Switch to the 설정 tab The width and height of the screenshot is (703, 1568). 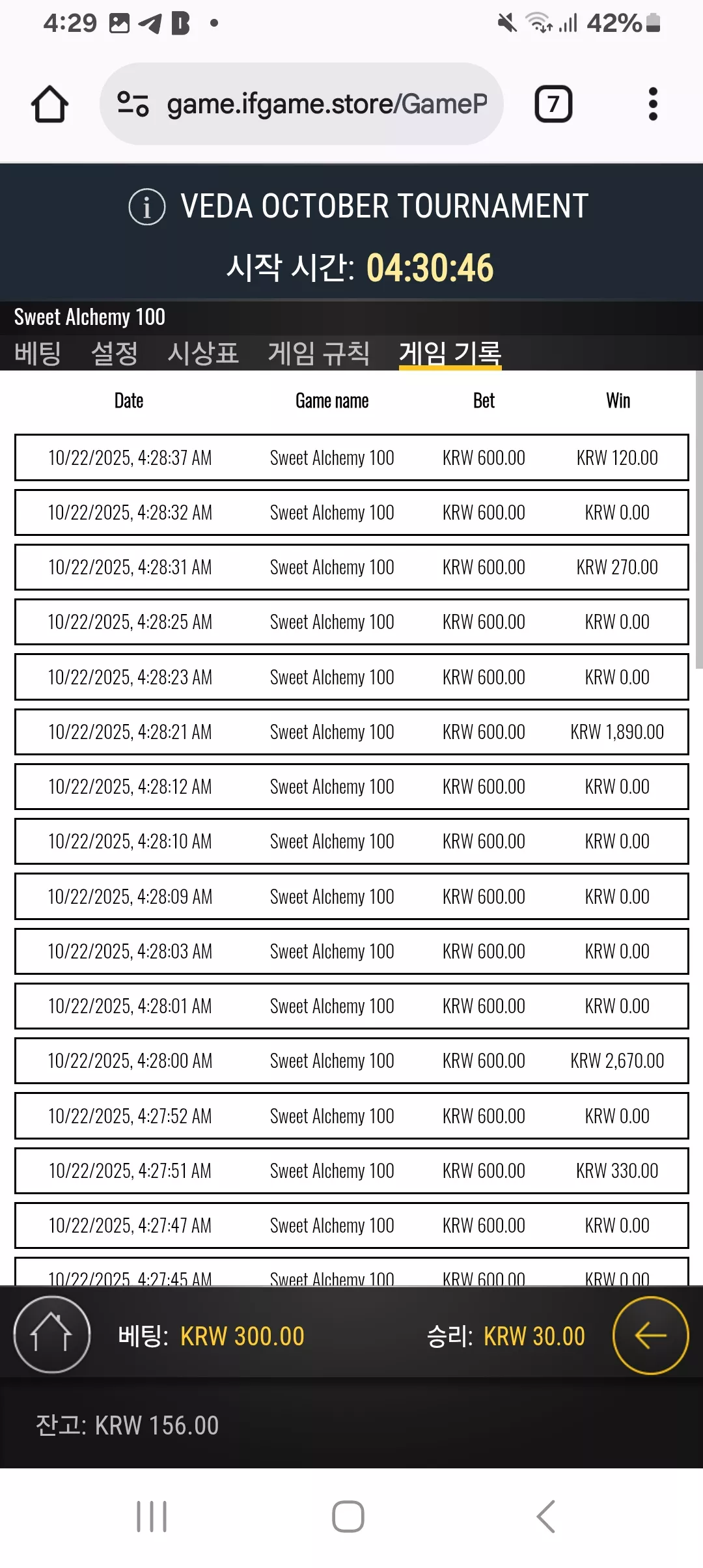[x=115, y=354]
